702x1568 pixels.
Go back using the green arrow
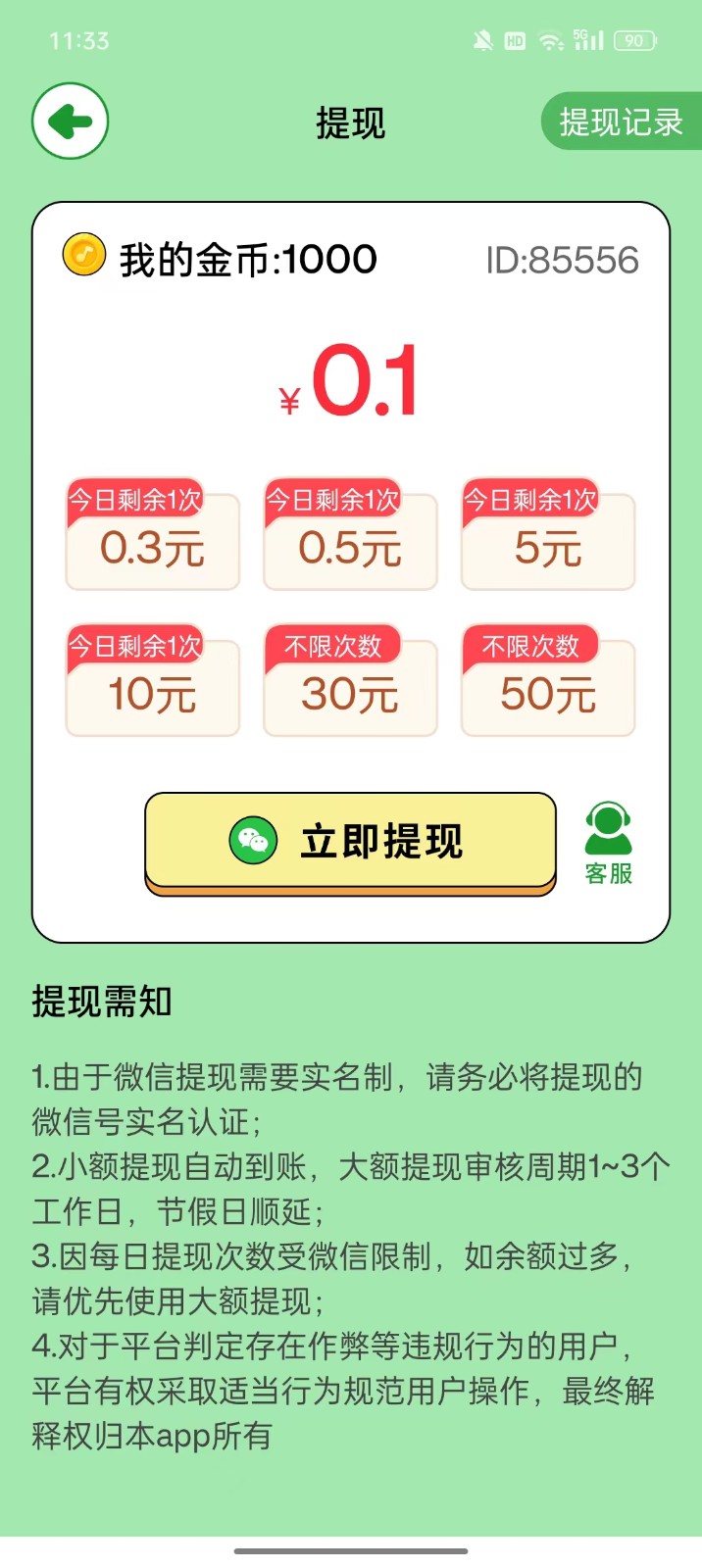70,122
